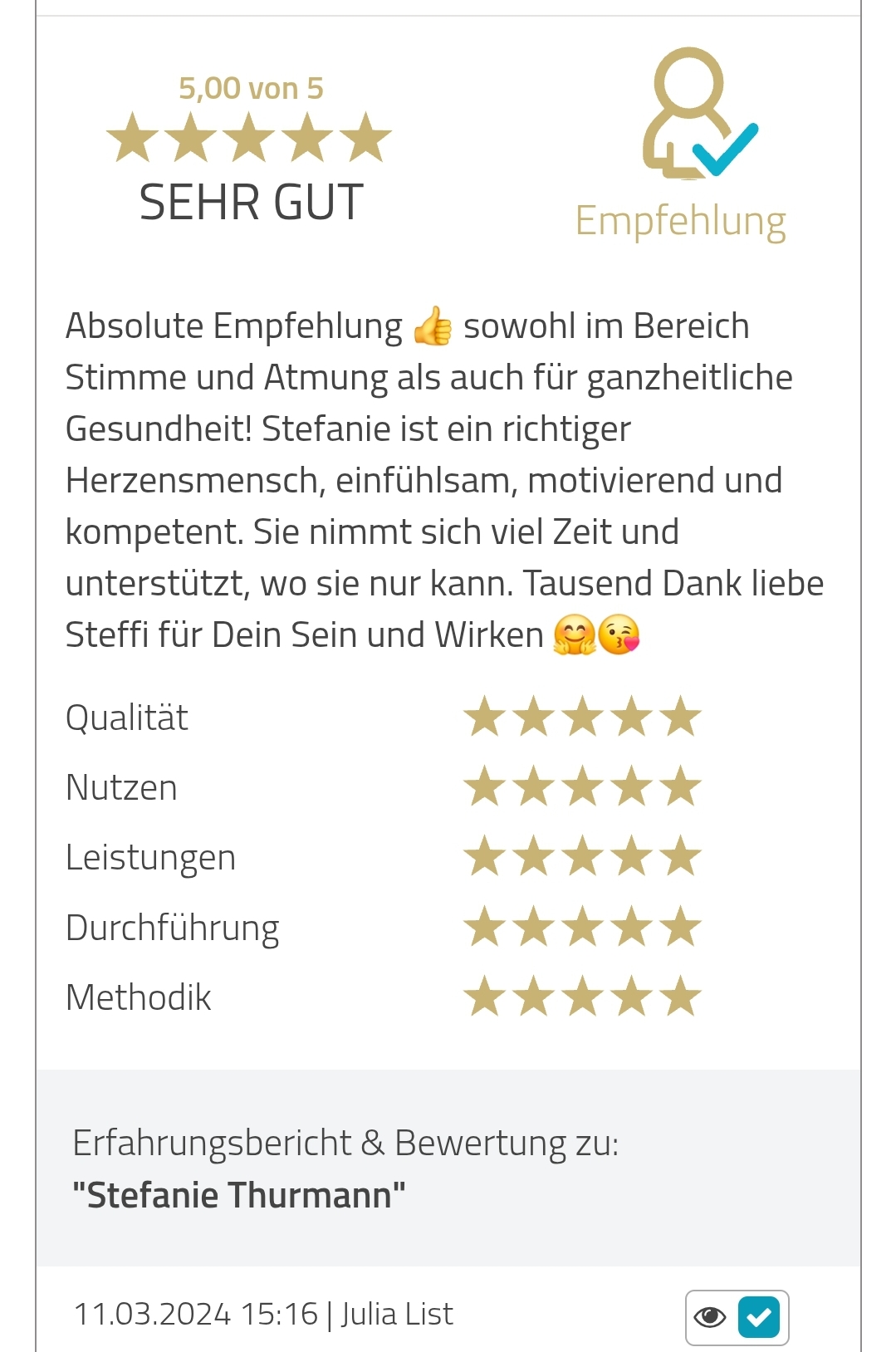This screenshot has width=896, height=1352.
Task: Open the "Stefanie Thurmann" profile link
Action: tap(239, 1196)
